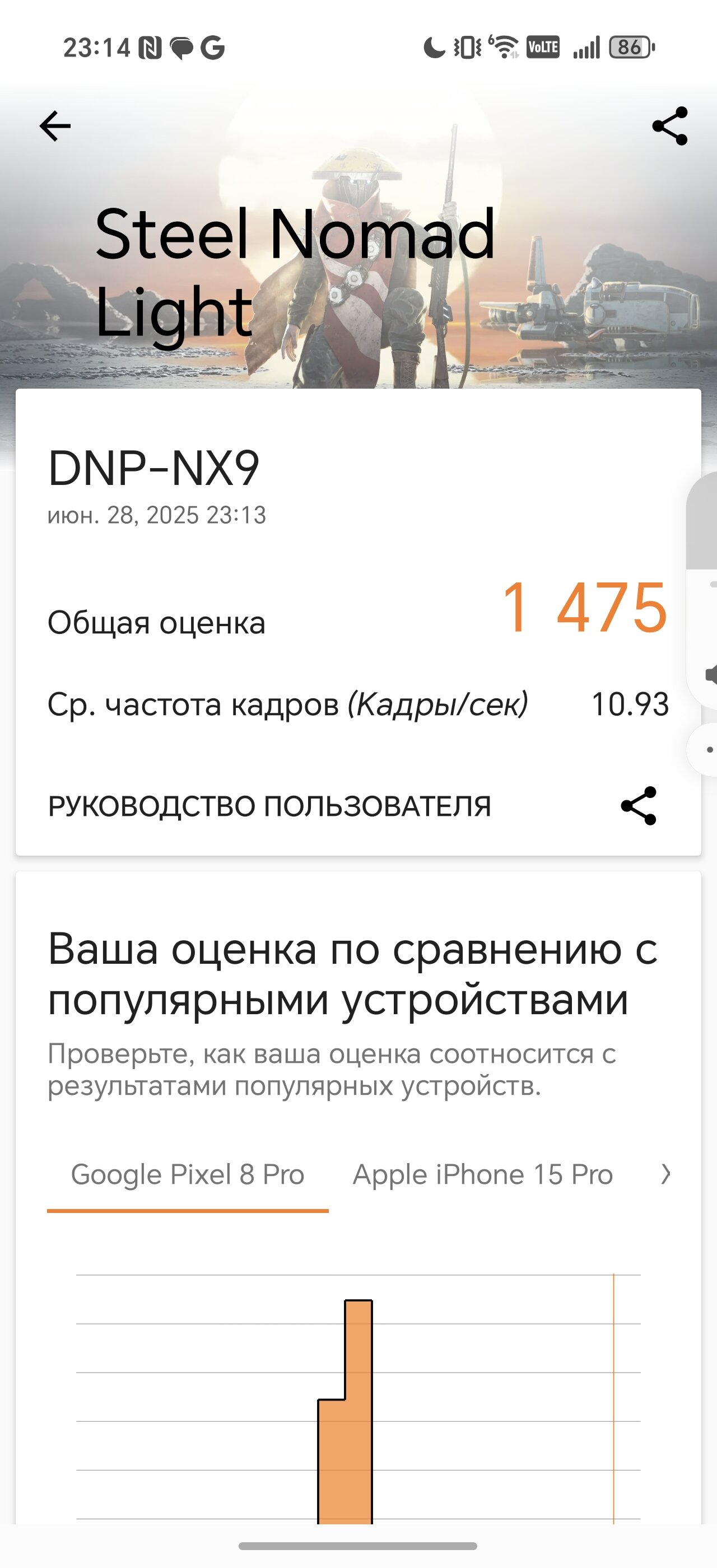Image resolution: width=717 pixels, height=1568 pixels.
Task: Open РУКОВОДСТВО ПОЛЬЗОВАТЕЛЯ
Action: coord(269,806)
